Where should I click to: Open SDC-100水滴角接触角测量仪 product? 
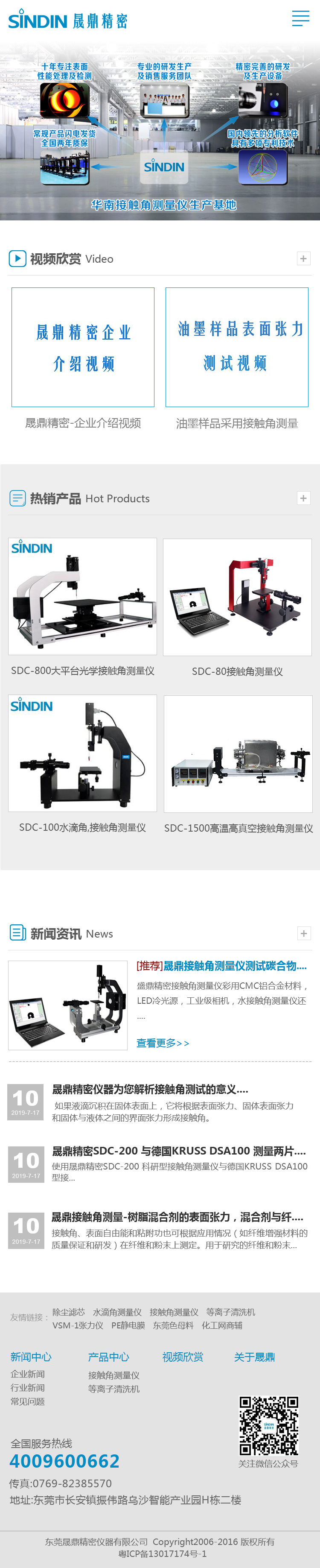click(x=82, y=753)
